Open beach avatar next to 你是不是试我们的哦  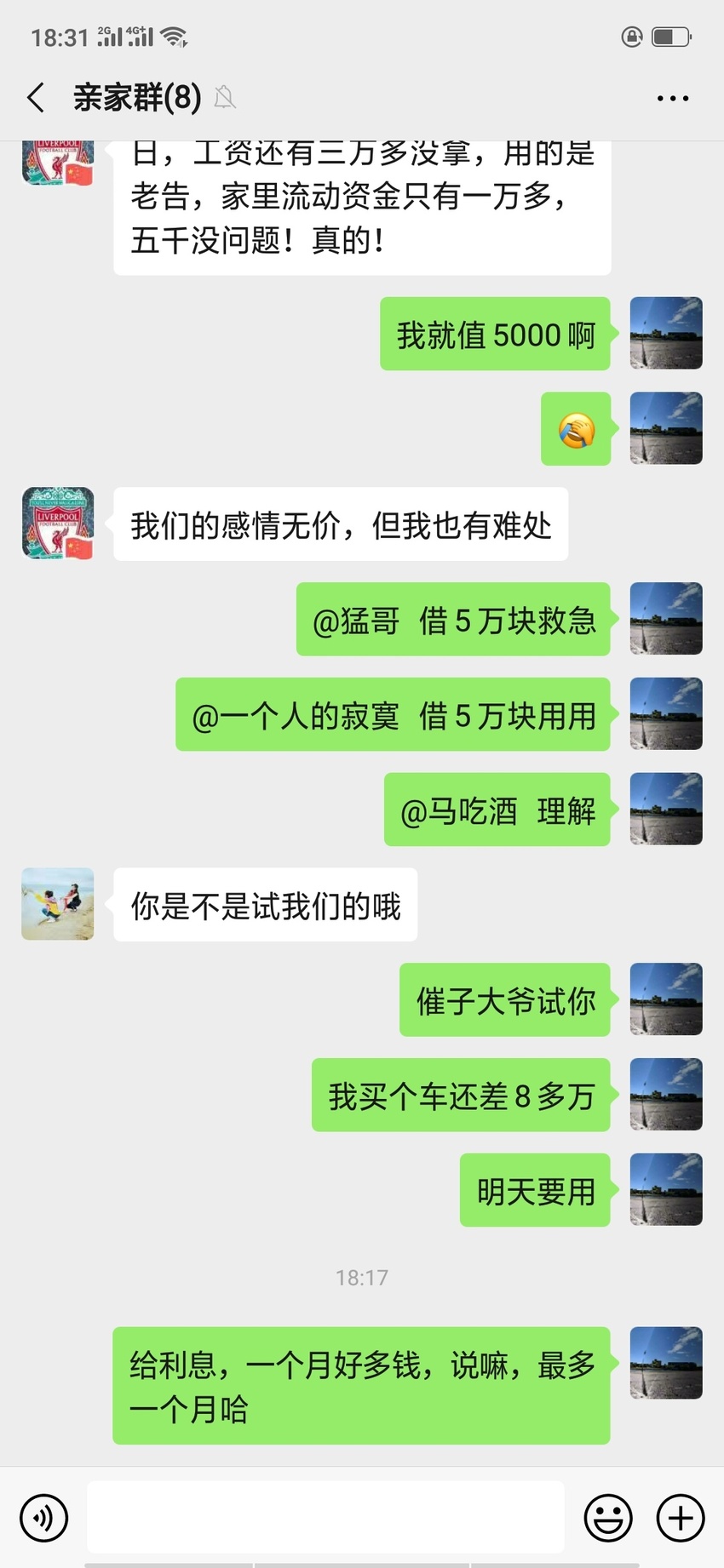coord(58,904)
